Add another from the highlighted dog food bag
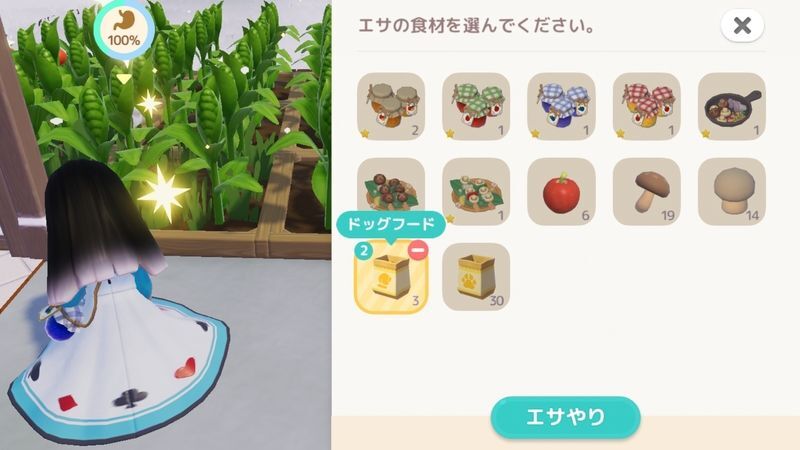Image resolution: width=800 pixels, height=450 pixels. tap(390, 277)
